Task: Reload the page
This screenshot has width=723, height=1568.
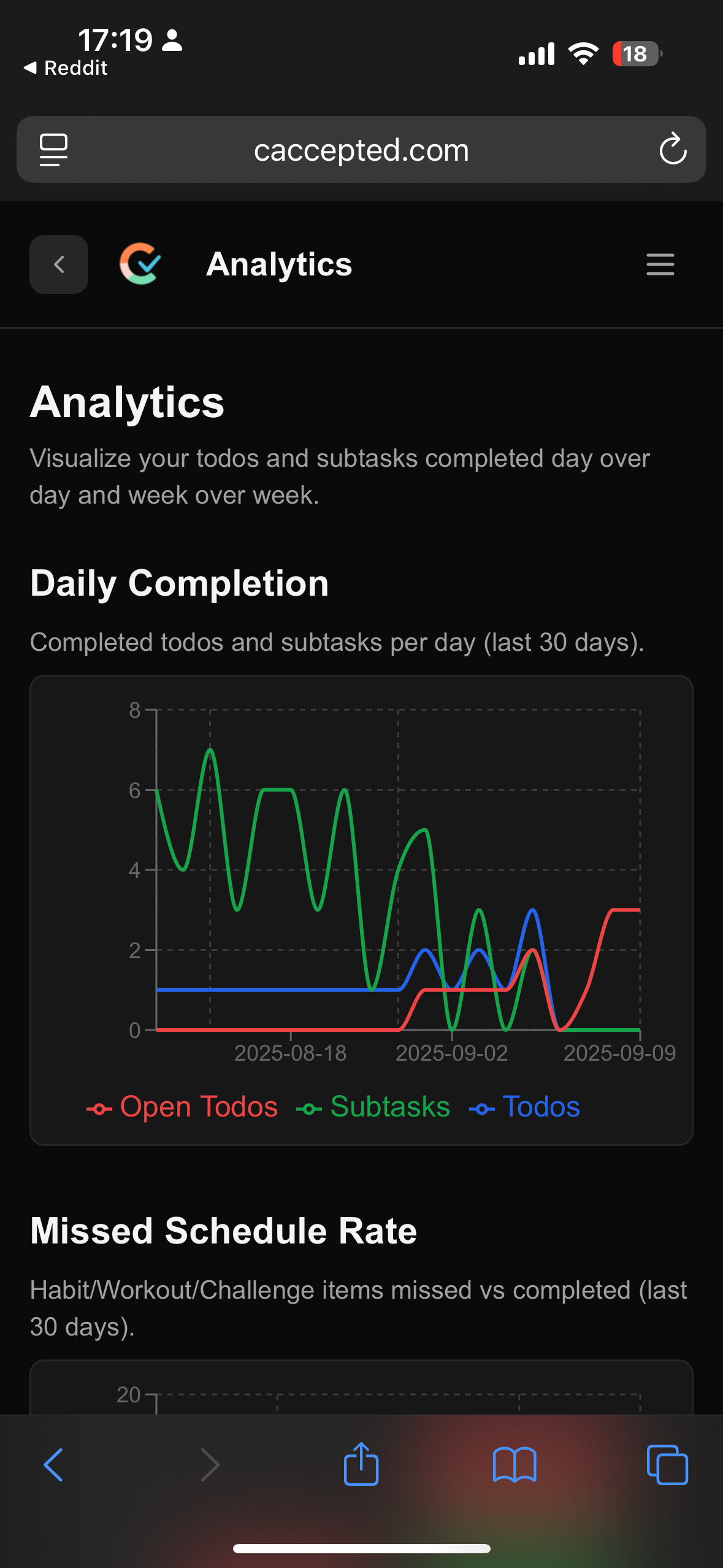Action: pyautogui.click(x=673, y=149)
